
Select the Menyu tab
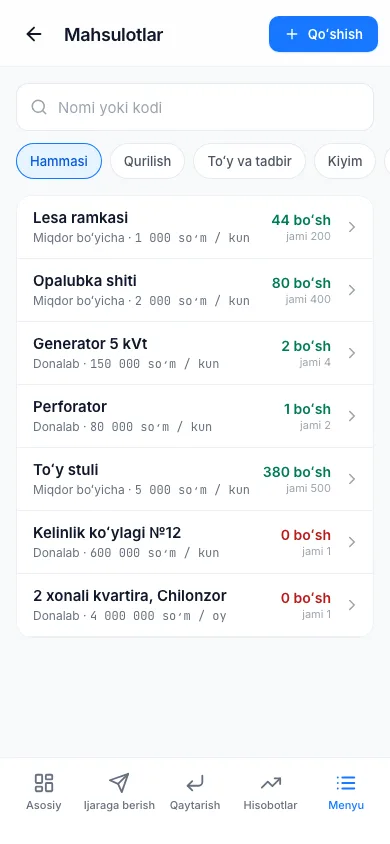click(x=346, y=792)
